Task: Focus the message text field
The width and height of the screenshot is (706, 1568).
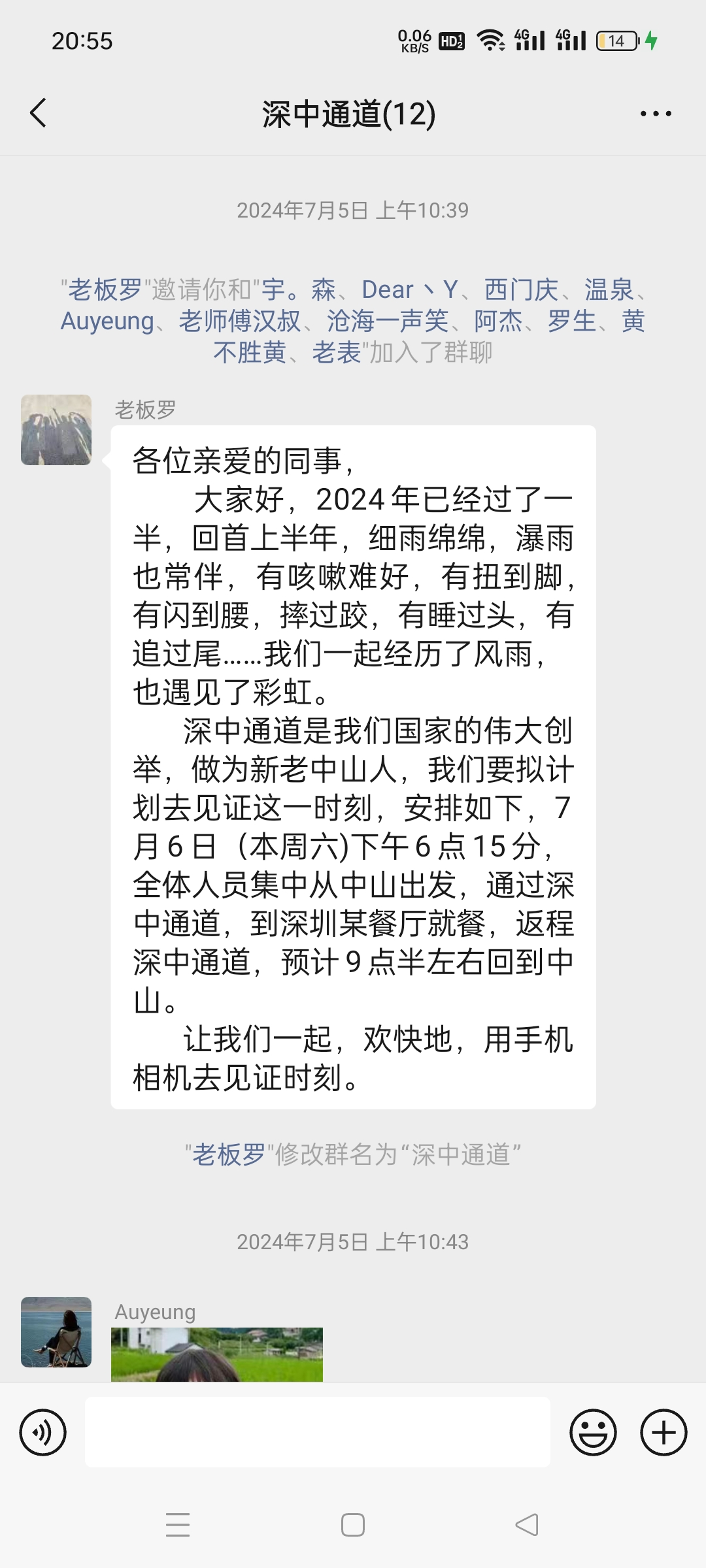Action: 318,1432
